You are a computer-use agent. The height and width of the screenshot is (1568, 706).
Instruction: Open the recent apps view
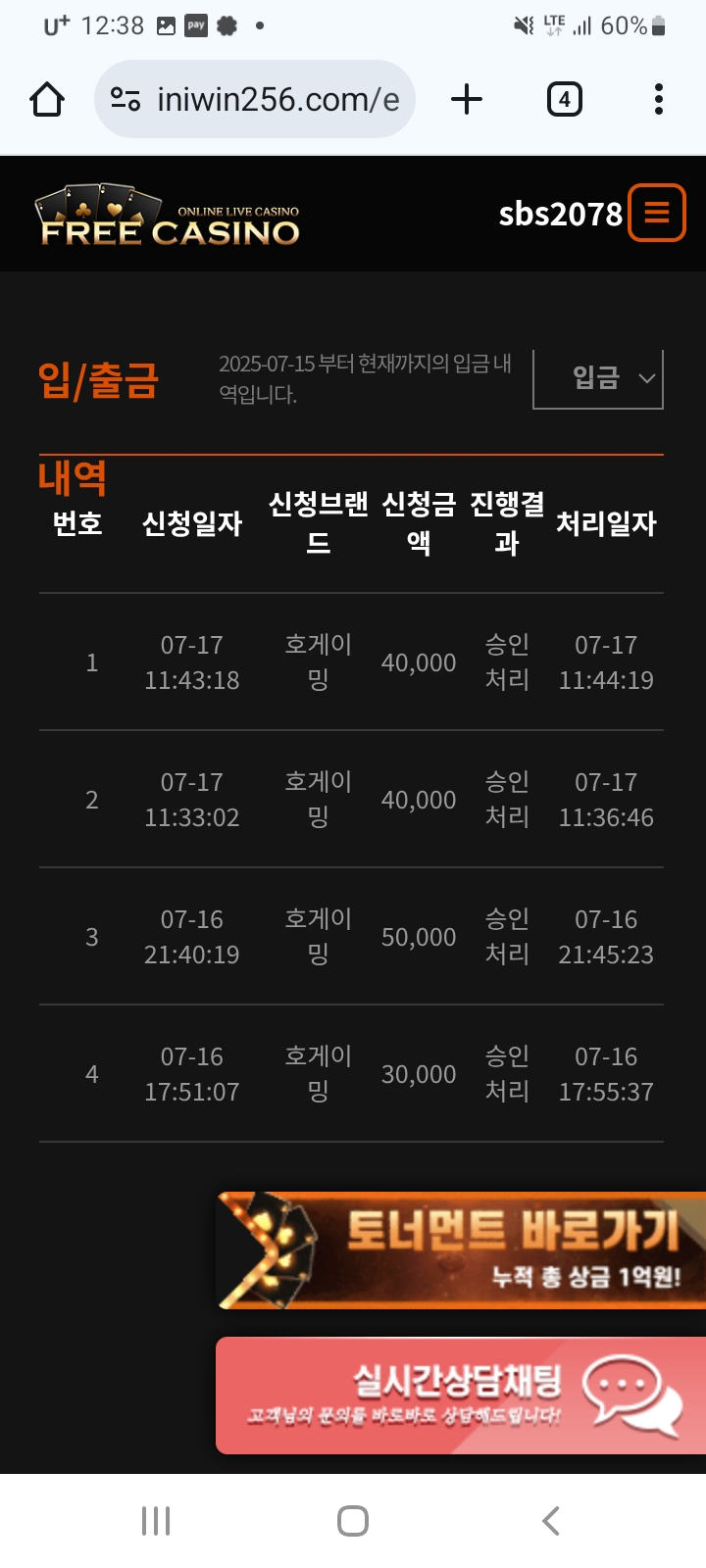156,1521
